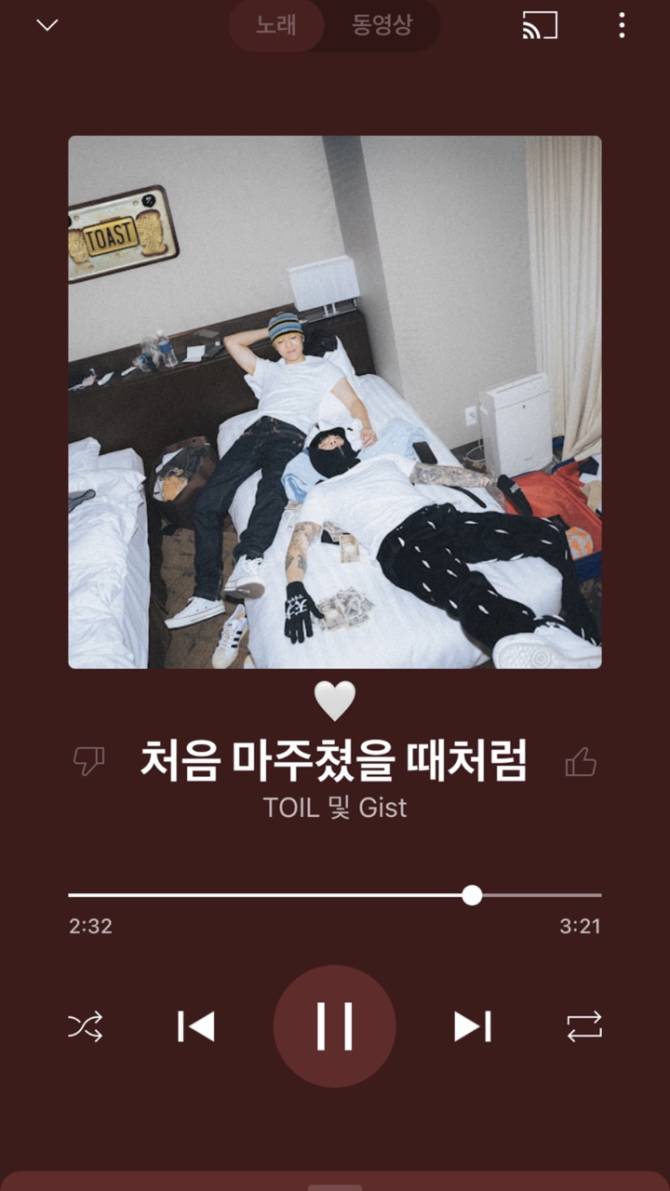Like the current song with thumbs up

coord(581,762)
